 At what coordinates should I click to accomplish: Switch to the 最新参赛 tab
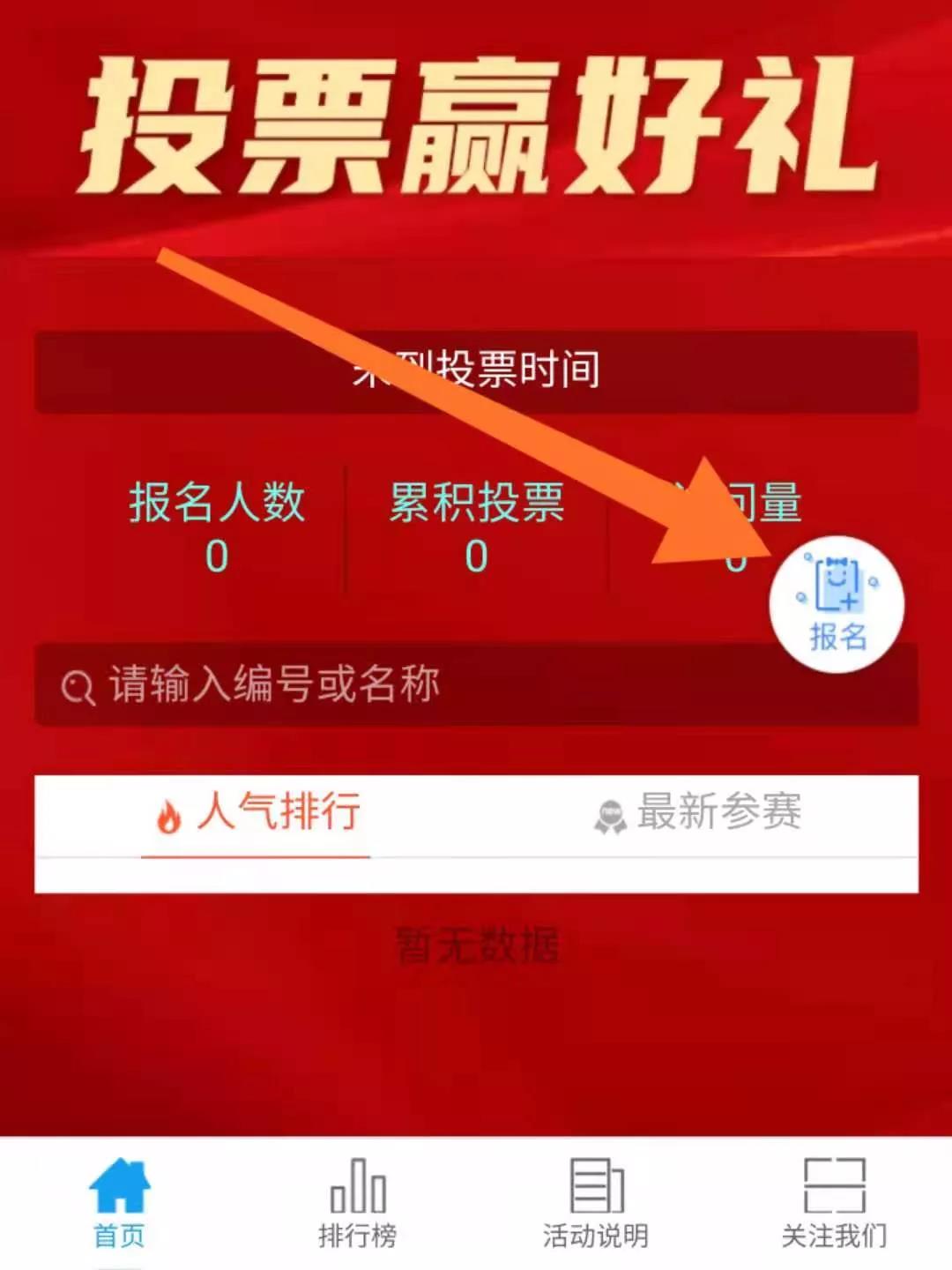click(697, 812)
